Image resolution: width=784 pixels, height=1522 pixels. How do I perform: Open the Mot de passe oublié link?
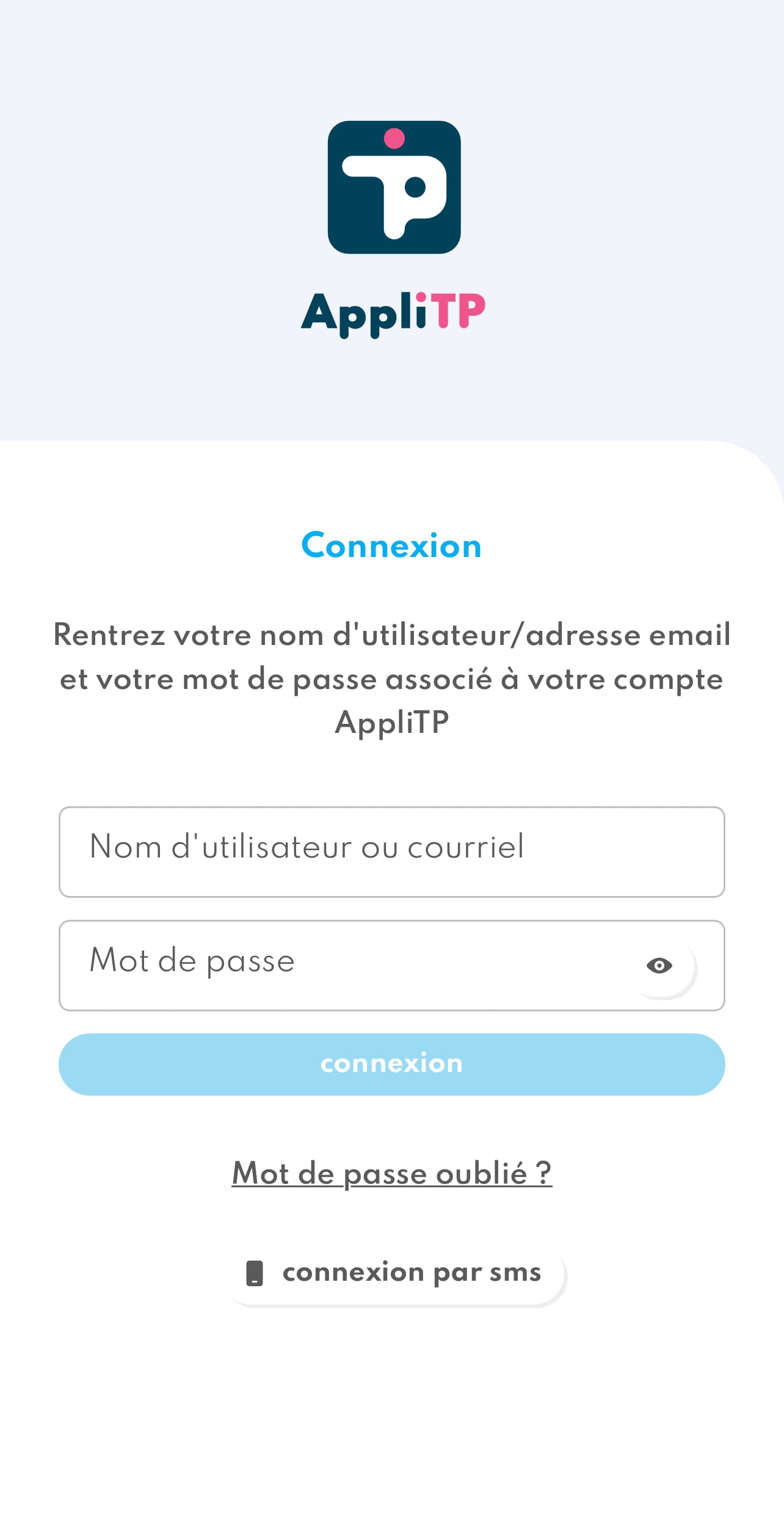(391, 1173)
